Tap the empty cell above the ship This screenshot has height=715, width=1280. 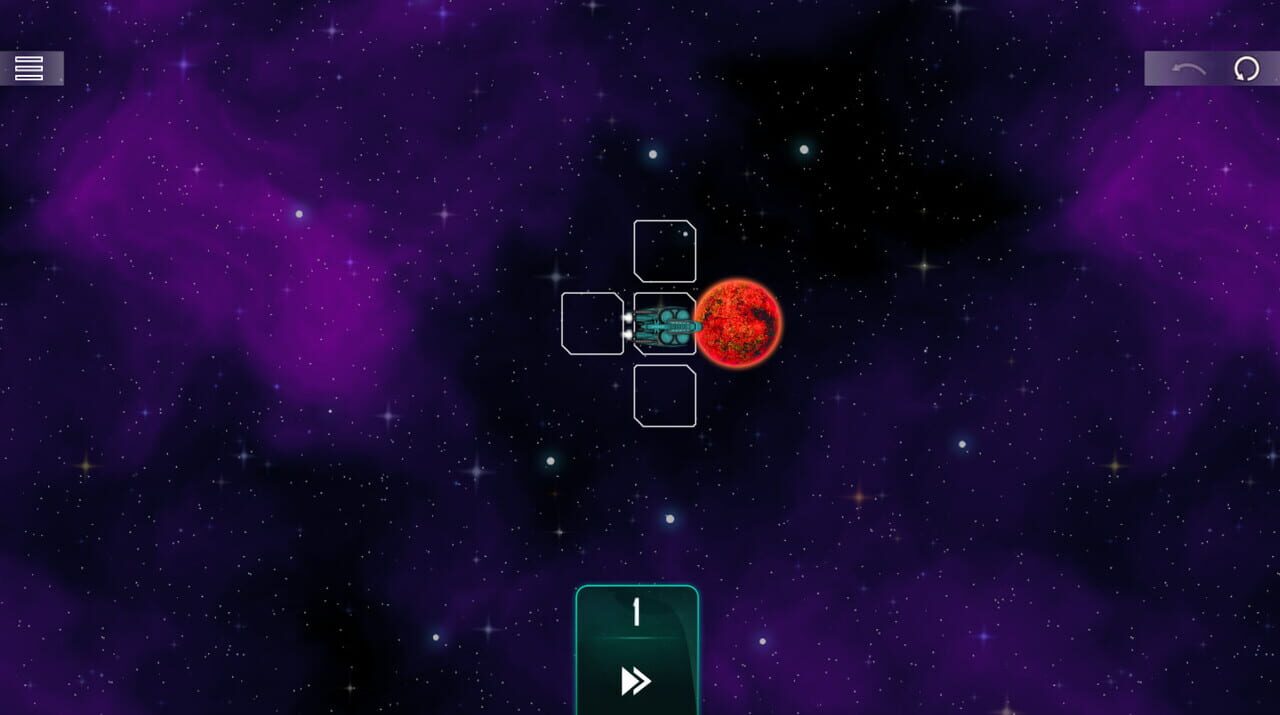coord(665,251)
